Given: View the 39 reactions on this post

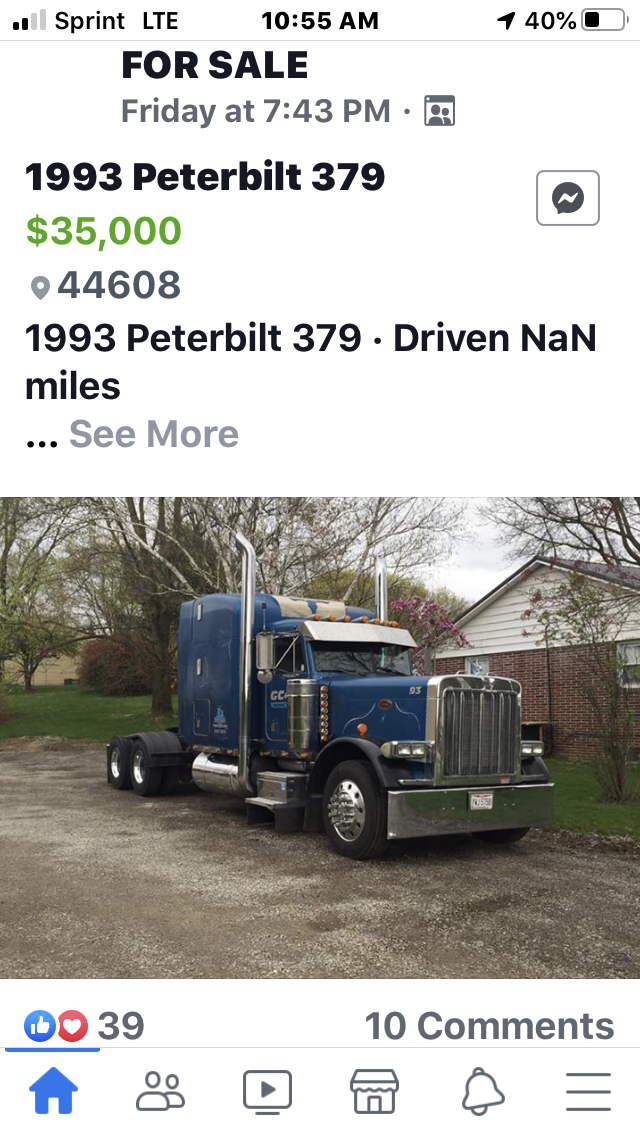Looking at the screenshot, I should click(x=84, y=1026).
